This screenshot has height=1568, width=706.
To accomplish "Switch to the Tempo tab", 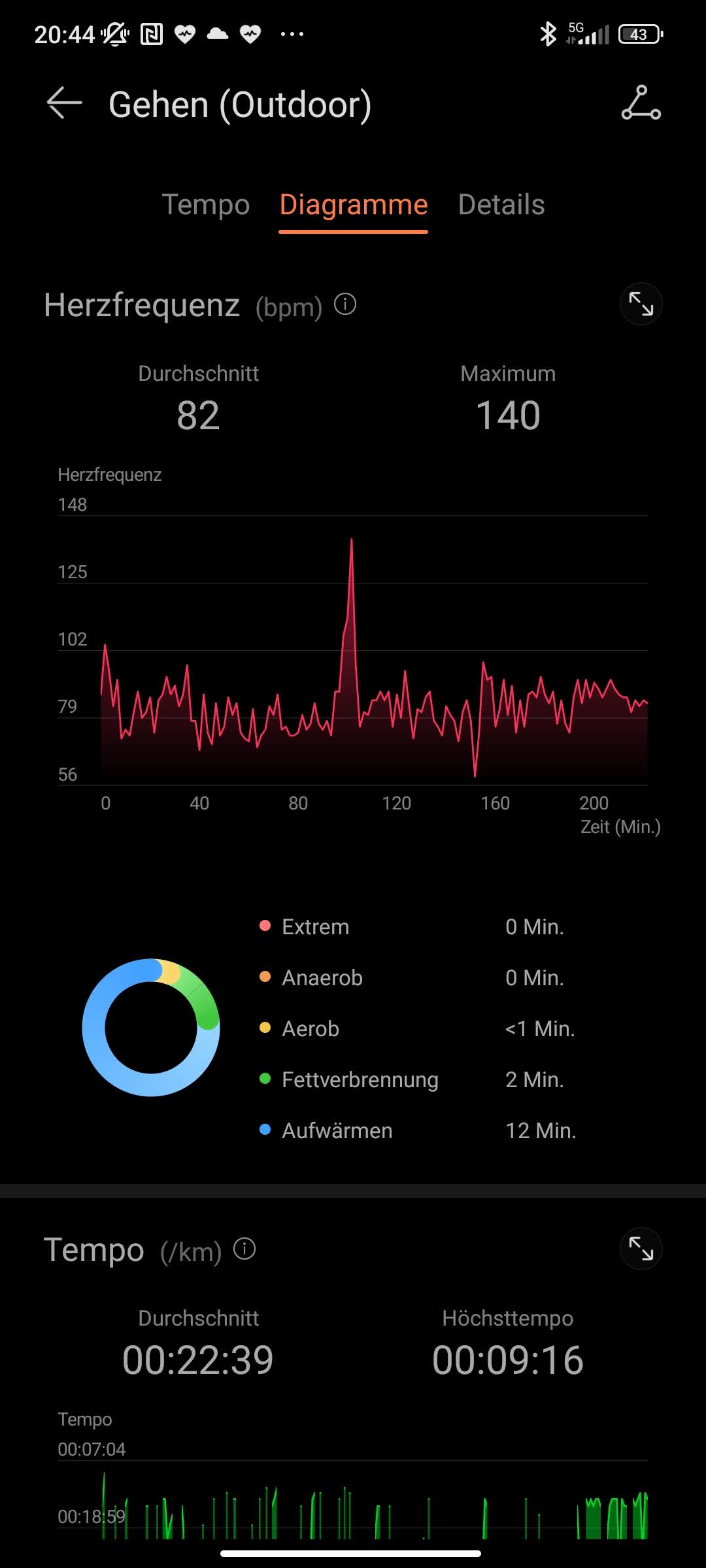I will coord(206,204).
